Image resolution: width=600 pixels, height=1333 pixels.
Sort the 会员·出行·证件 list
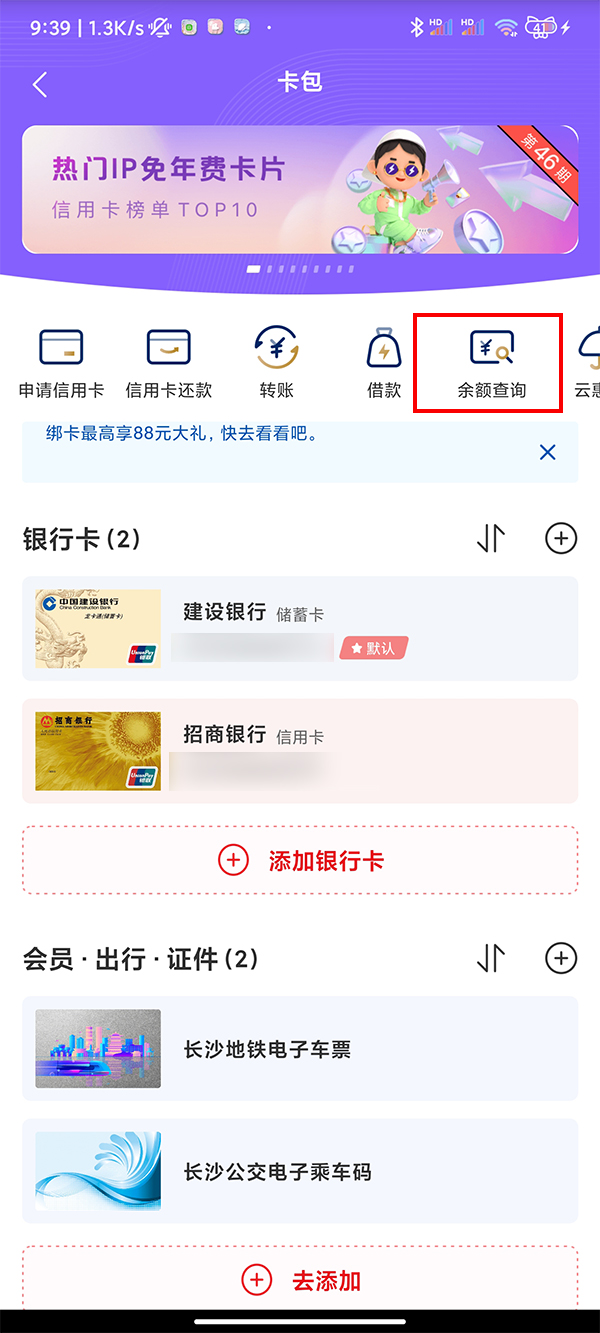[x=490, y=959]
